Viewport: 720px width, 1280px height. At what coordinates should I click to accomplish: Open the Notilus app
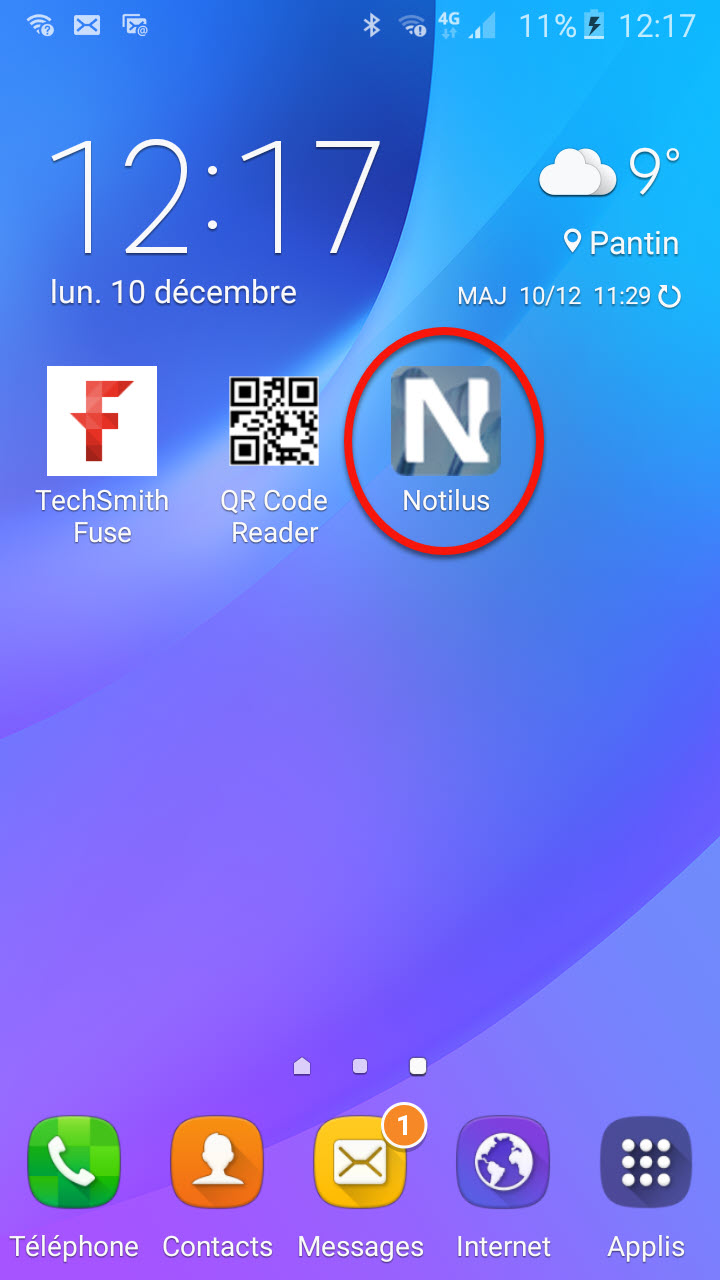tap(444, 420)
